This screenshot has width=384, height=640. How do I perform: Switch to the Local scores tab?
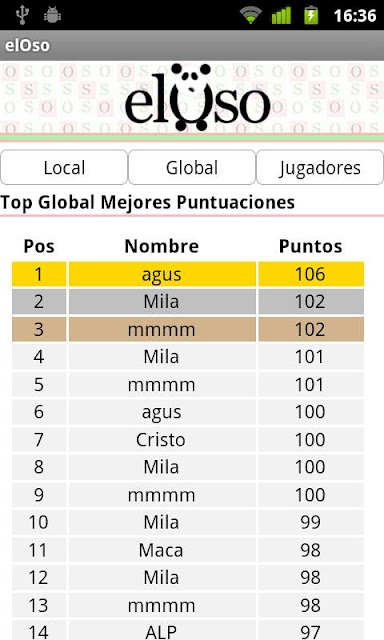tap(64, 167)
